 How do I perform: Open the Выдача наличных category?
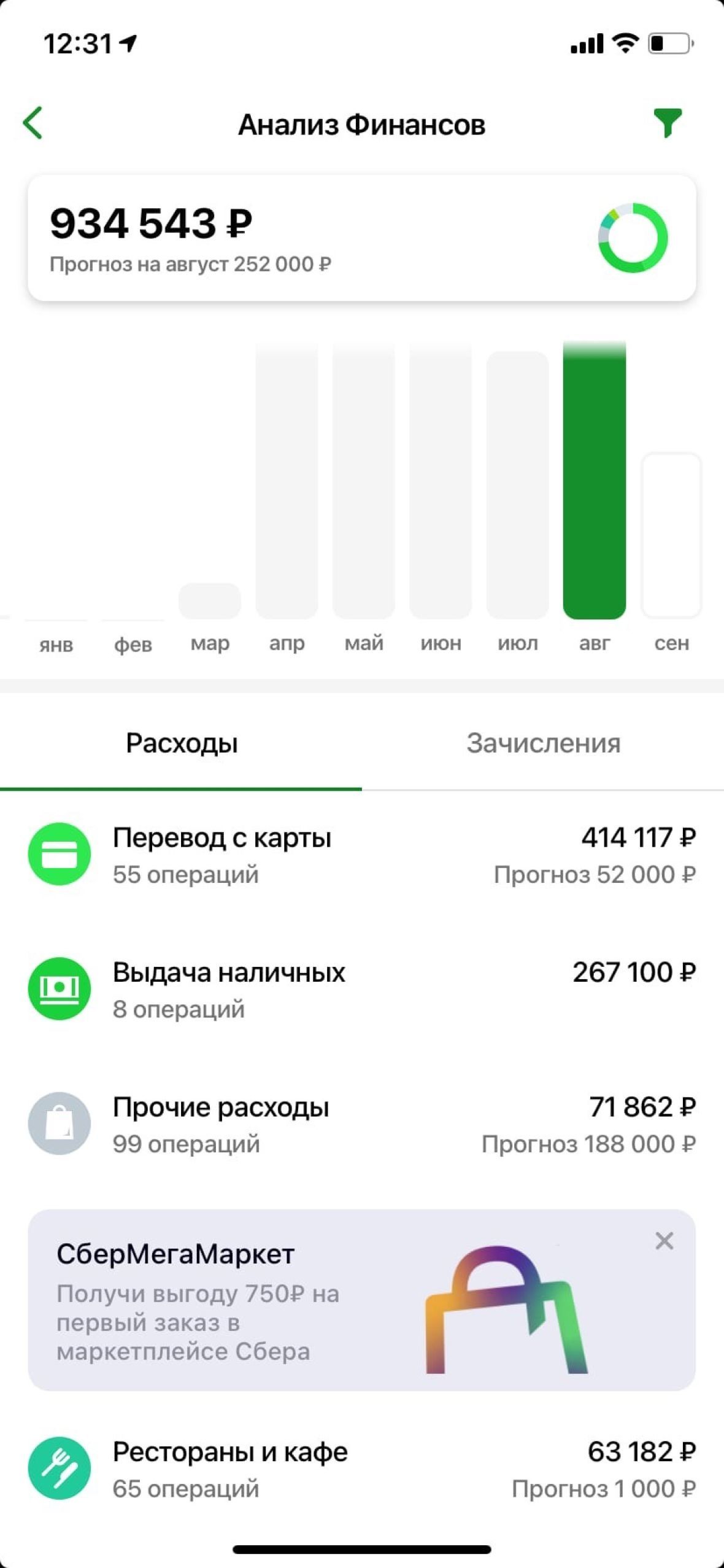click(361, 990)
